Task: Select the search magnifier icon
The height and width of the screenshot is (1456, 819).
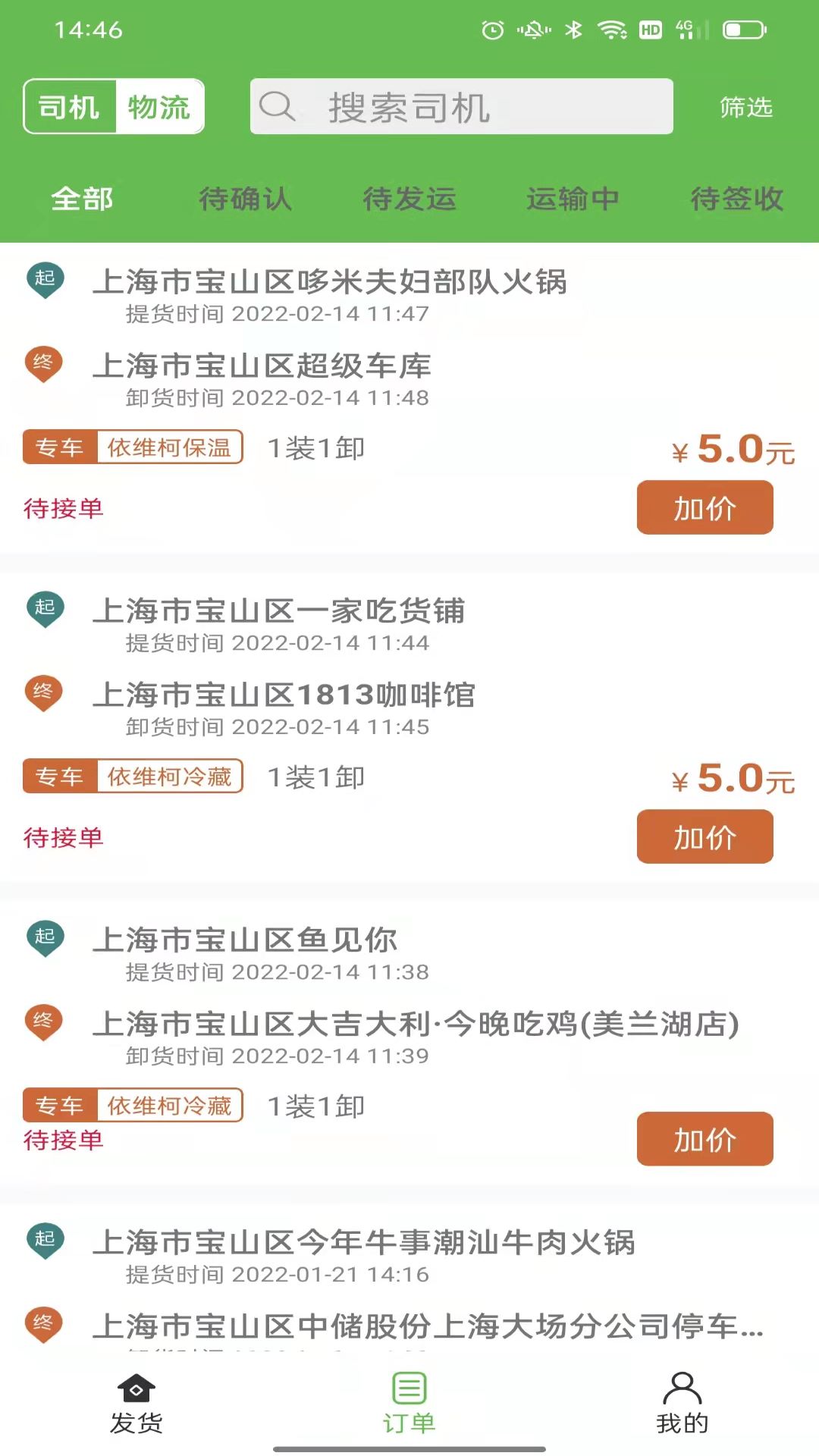Action: pyautogui.click(x=278, y=107)
